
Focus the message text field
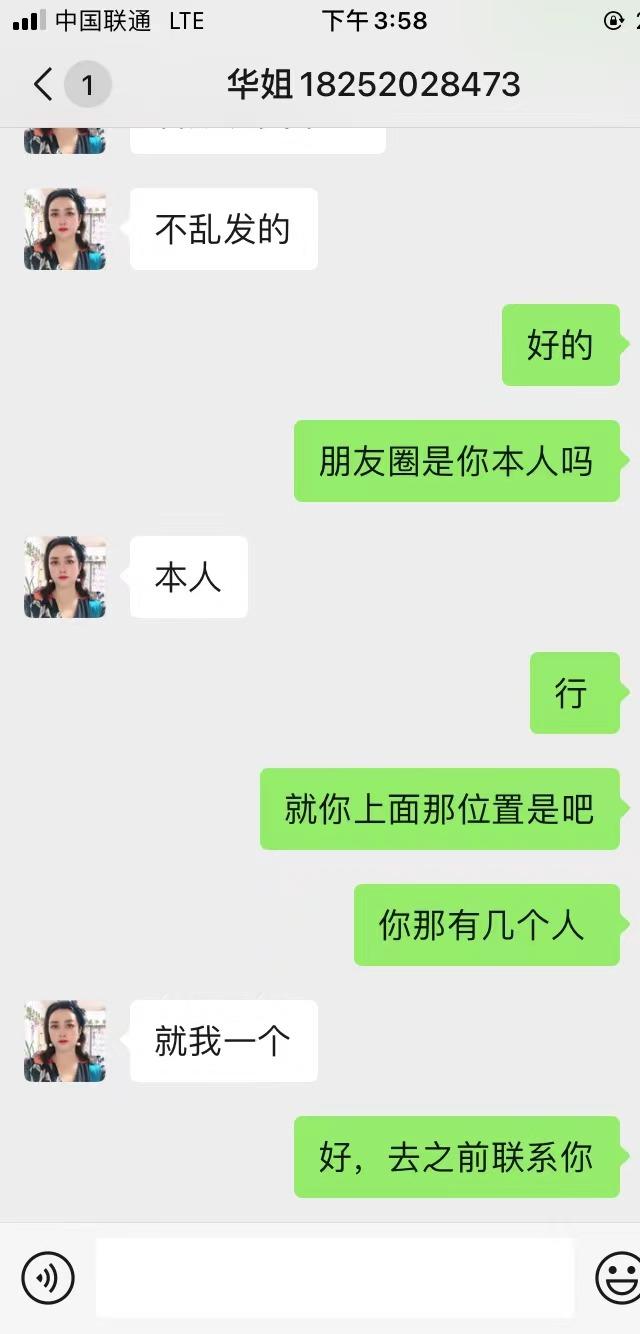tap(334, 1277)
